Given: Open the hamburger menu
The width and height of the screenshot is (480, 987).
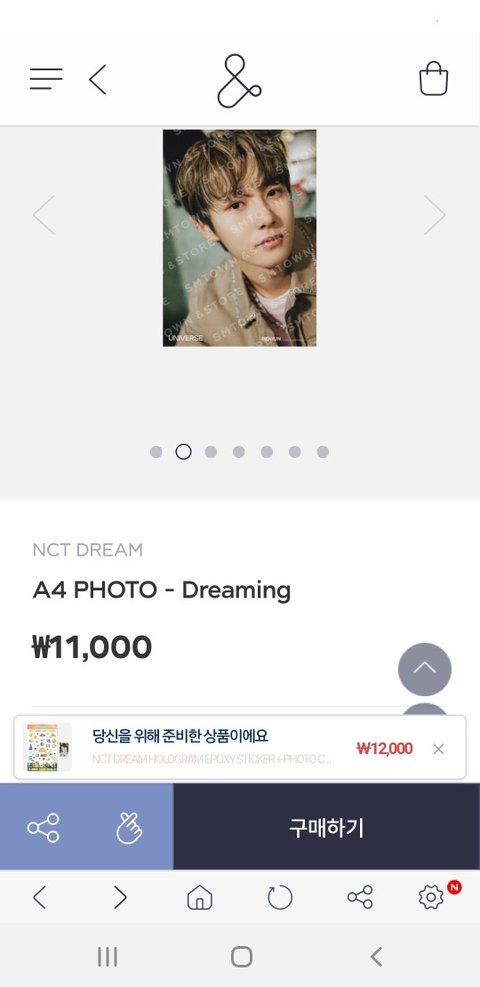Looking at the screenshot, I should tap(46, 79).
